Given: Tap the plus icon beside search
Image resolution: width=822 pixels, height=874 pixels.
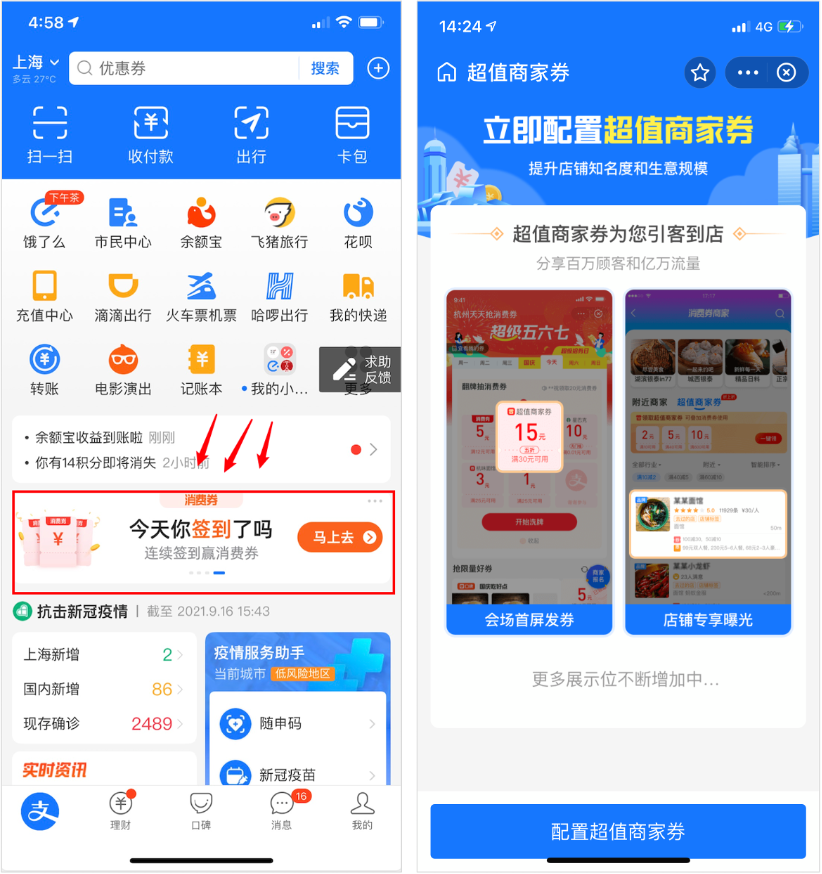Looking at the screenshot, I should 378,68.
